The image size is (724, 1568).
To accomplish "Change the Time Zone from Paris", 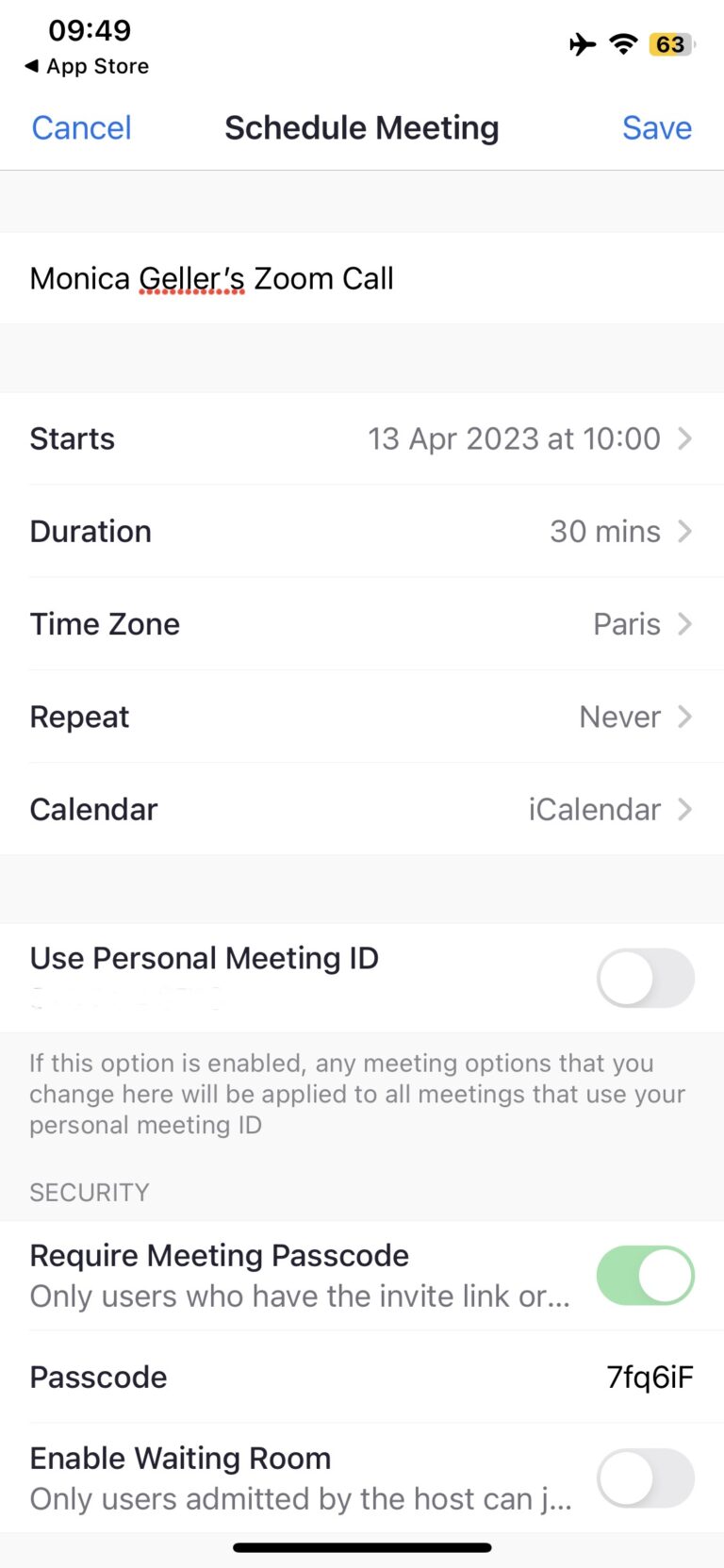I will [x=362, y=623].
